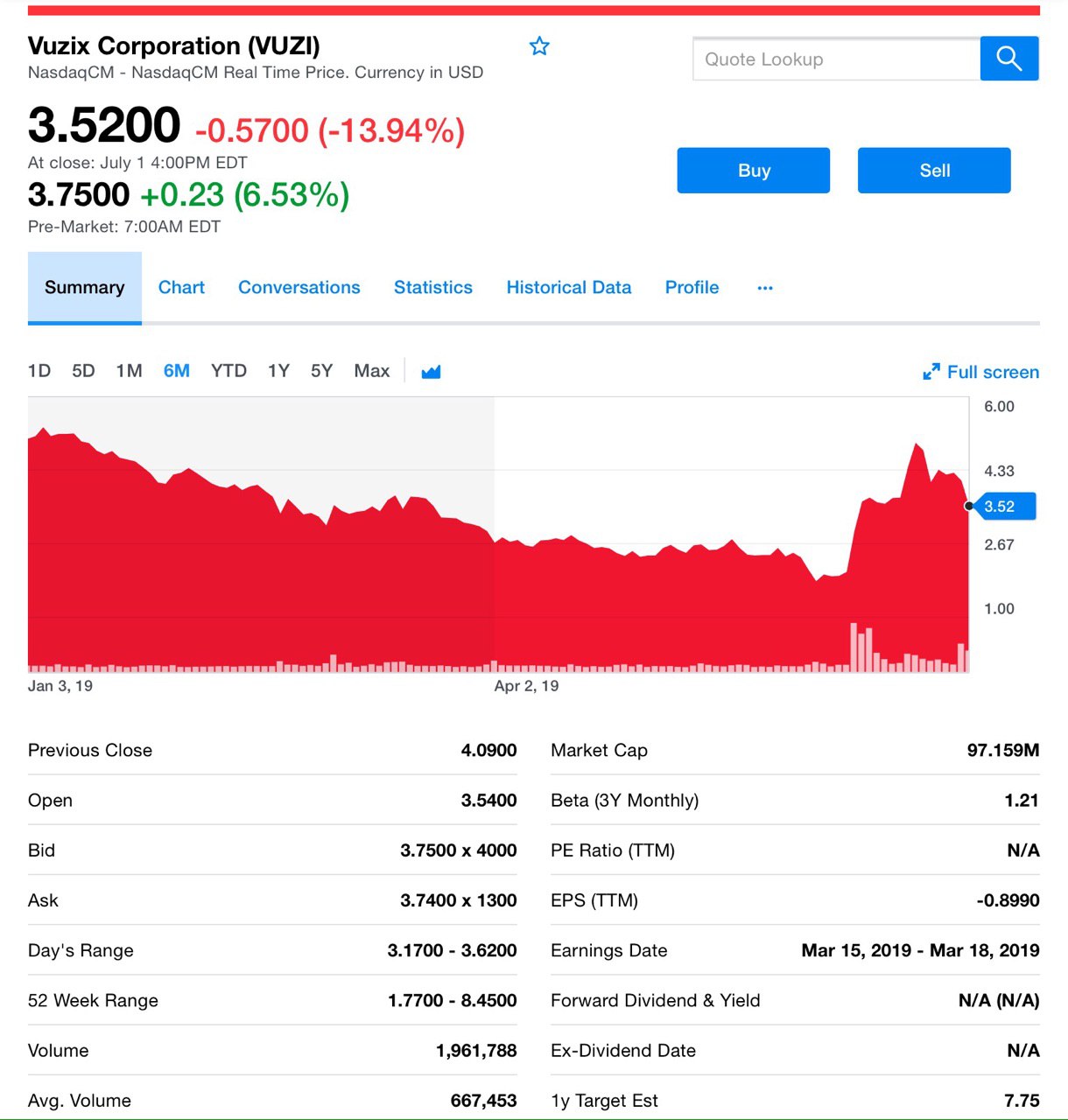This screenshot has height=1120, width=1068.
Task: Select the 5D chart range
Action: [x=83, y=371]
